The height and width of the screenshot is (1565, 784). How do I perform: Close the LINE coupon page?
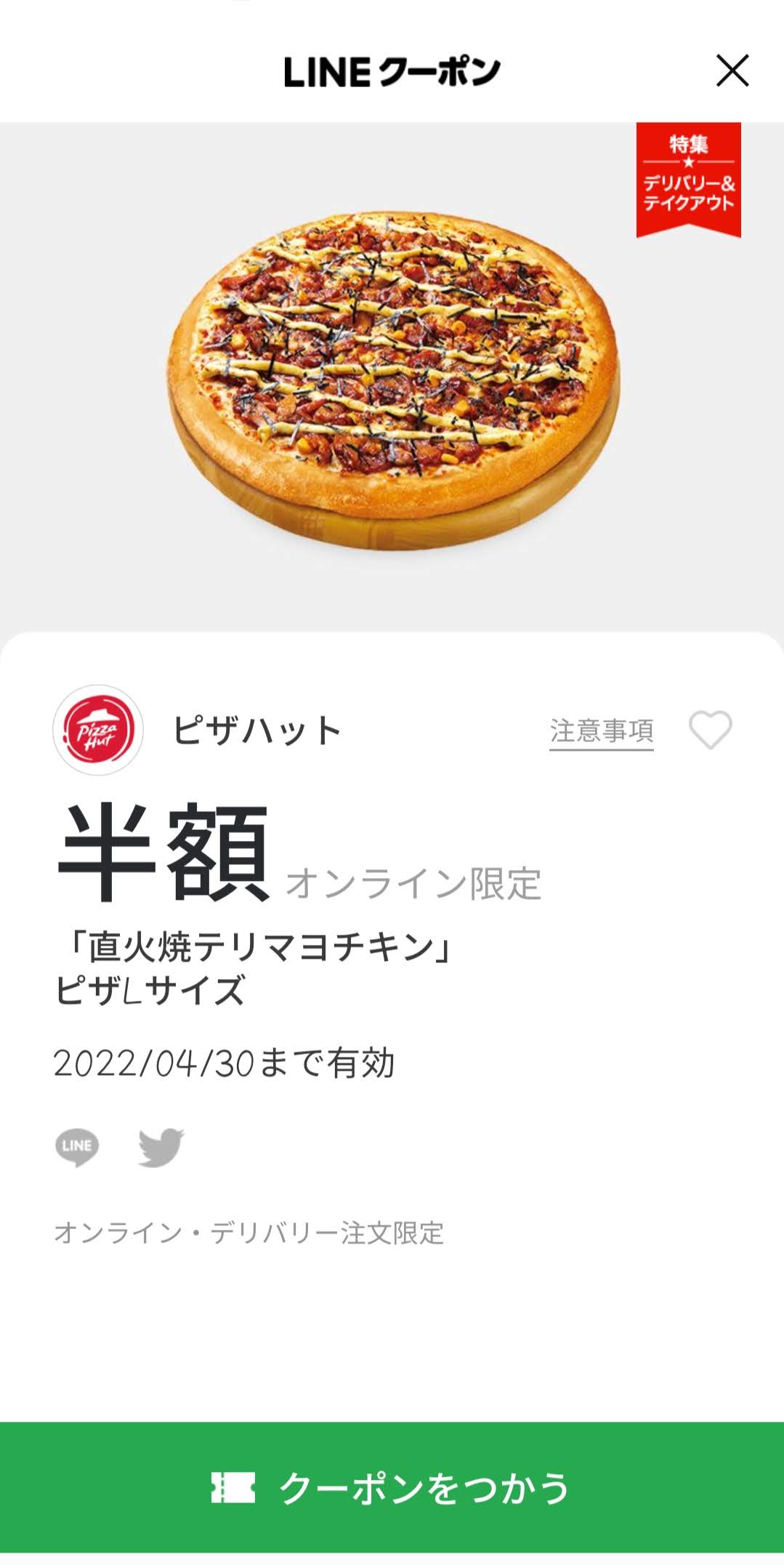pyautogui.click(x=732, y=71)
